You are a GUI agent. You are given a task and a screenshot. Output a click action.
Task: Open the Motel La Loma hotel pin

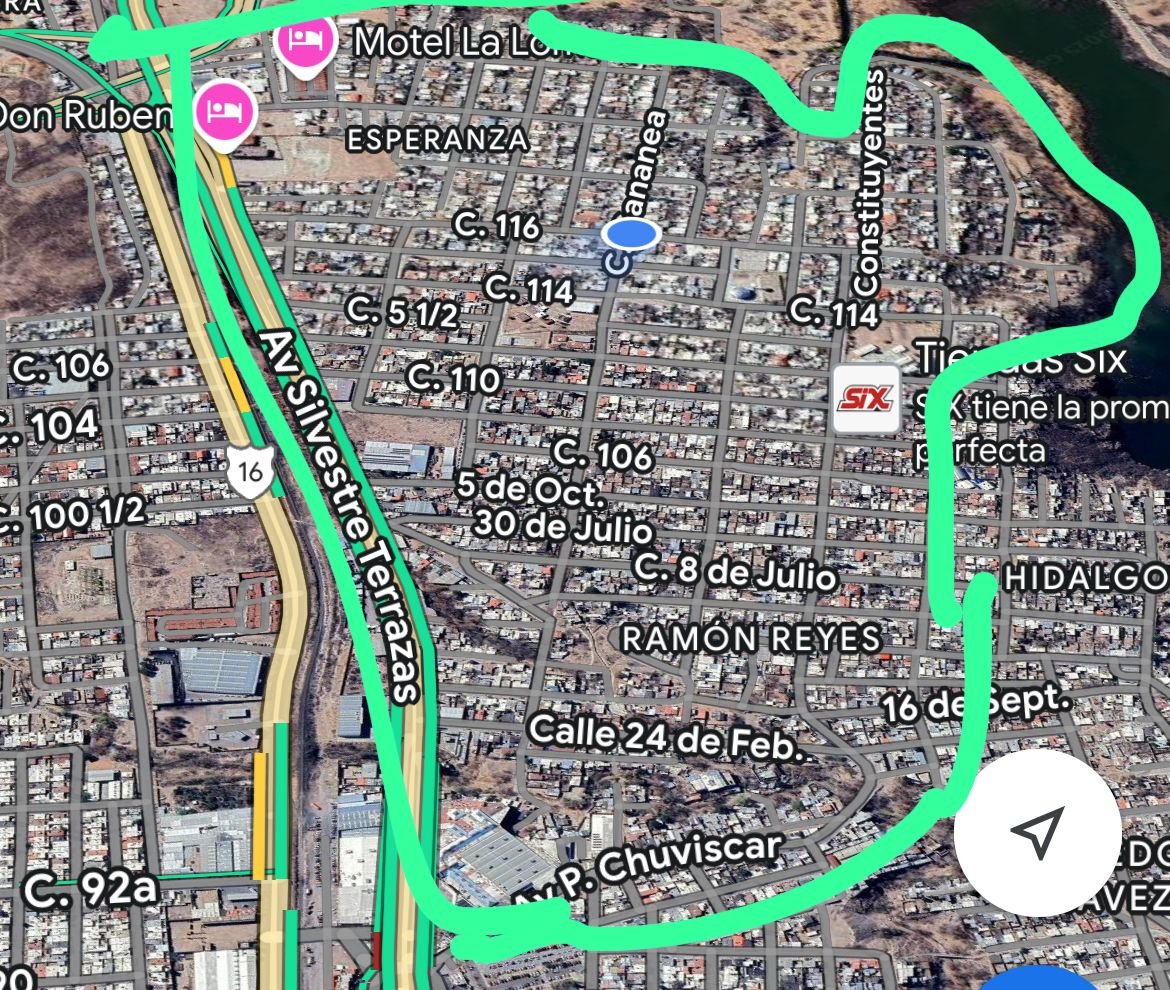(302, 44)
